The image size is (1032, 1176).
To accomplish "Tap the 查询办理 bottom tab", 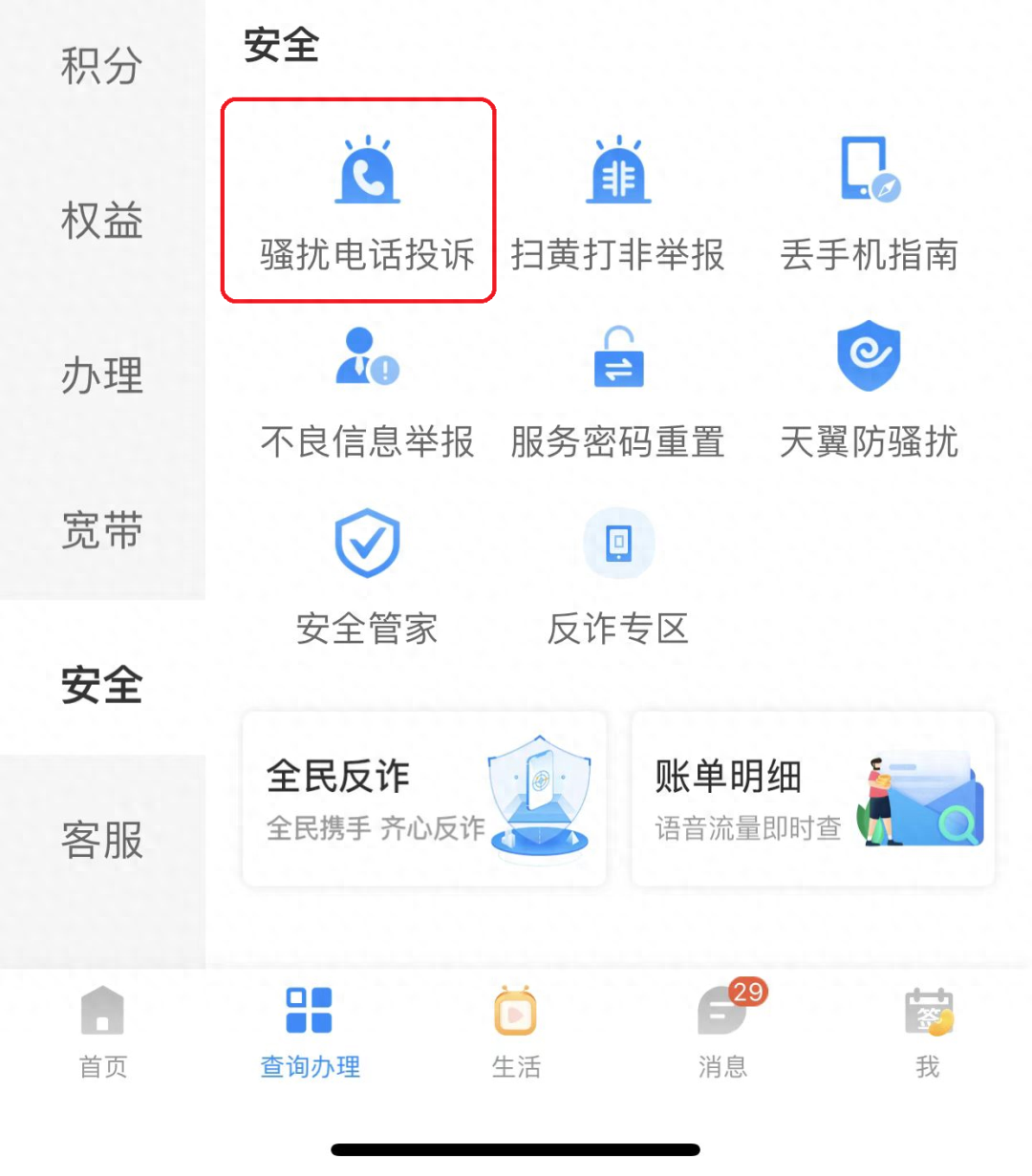I will (310, 1032).
